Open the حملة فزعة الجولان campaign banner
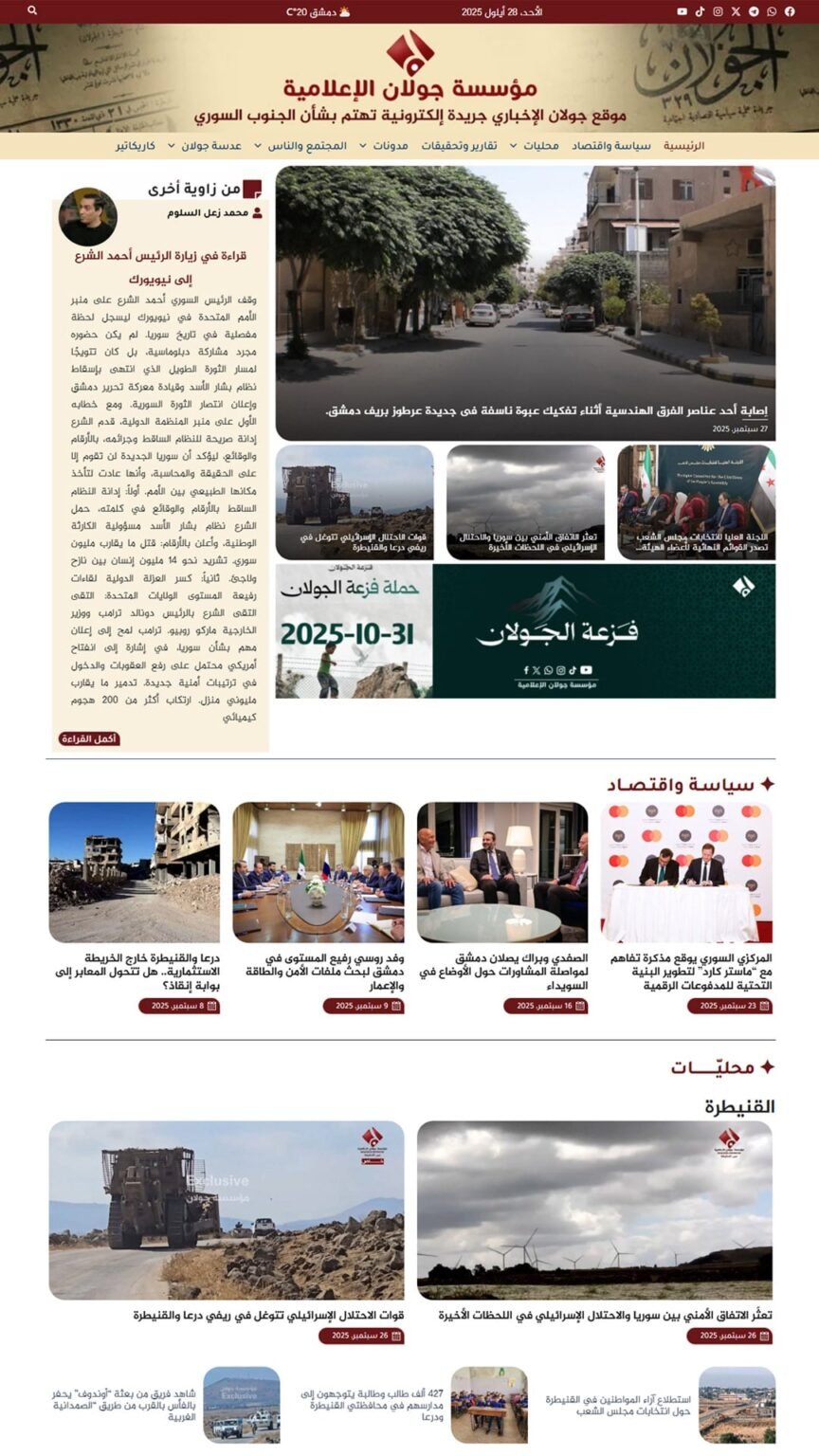 (x=525, y=631)
